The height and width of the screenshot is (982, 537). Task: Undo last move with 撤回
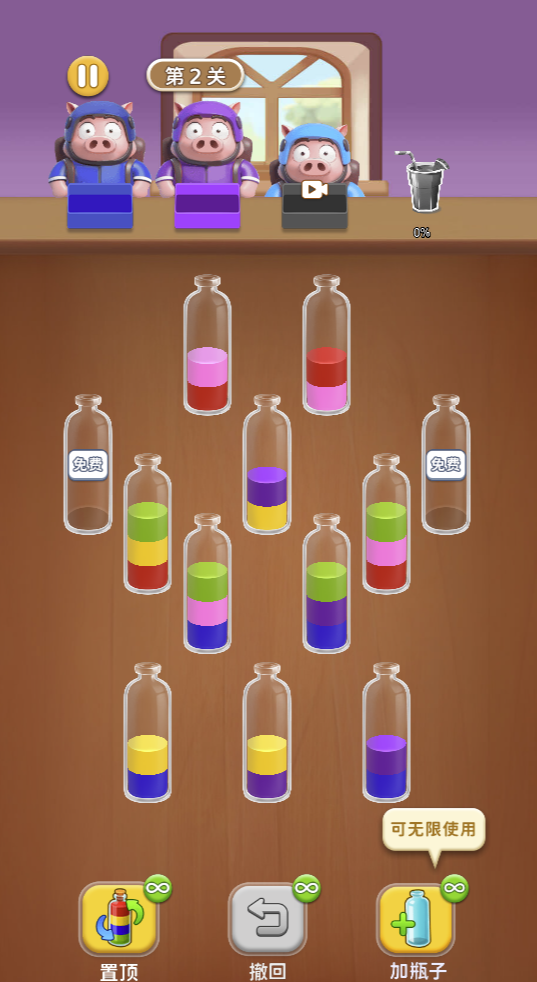pos(268,919)
